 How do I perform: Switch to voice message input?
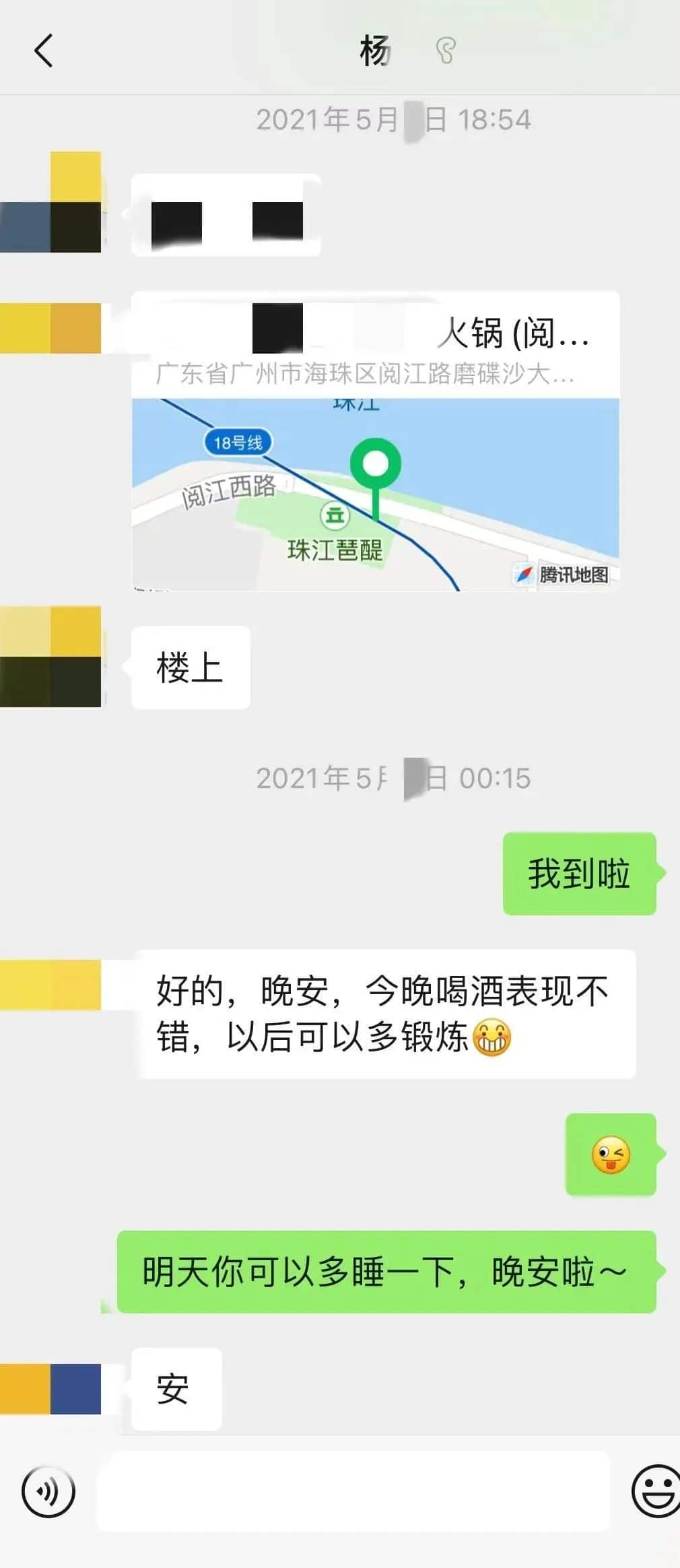[x=48, y=1493]
